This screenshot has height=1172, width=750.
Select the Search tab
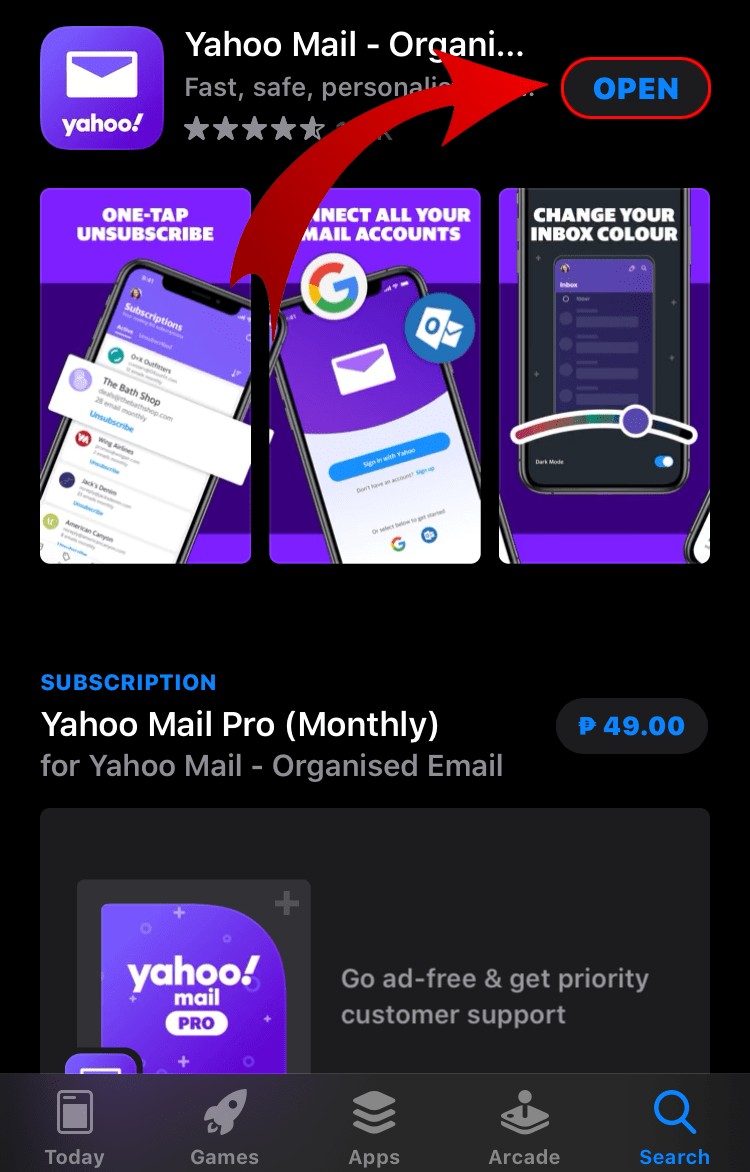click(674, 1128)
